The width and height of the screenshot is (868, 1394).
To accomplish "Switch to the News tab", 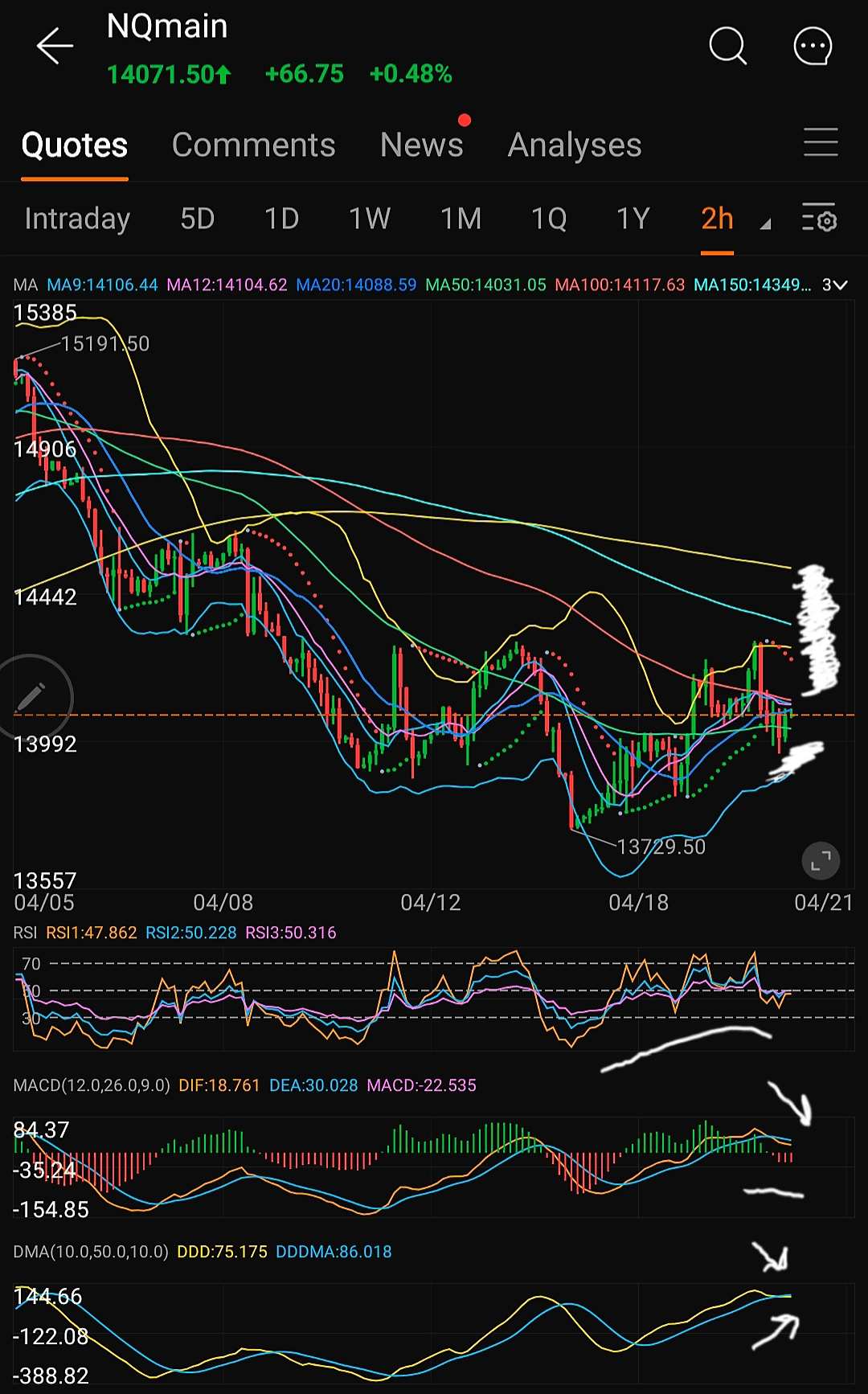I will coord(421,145).
